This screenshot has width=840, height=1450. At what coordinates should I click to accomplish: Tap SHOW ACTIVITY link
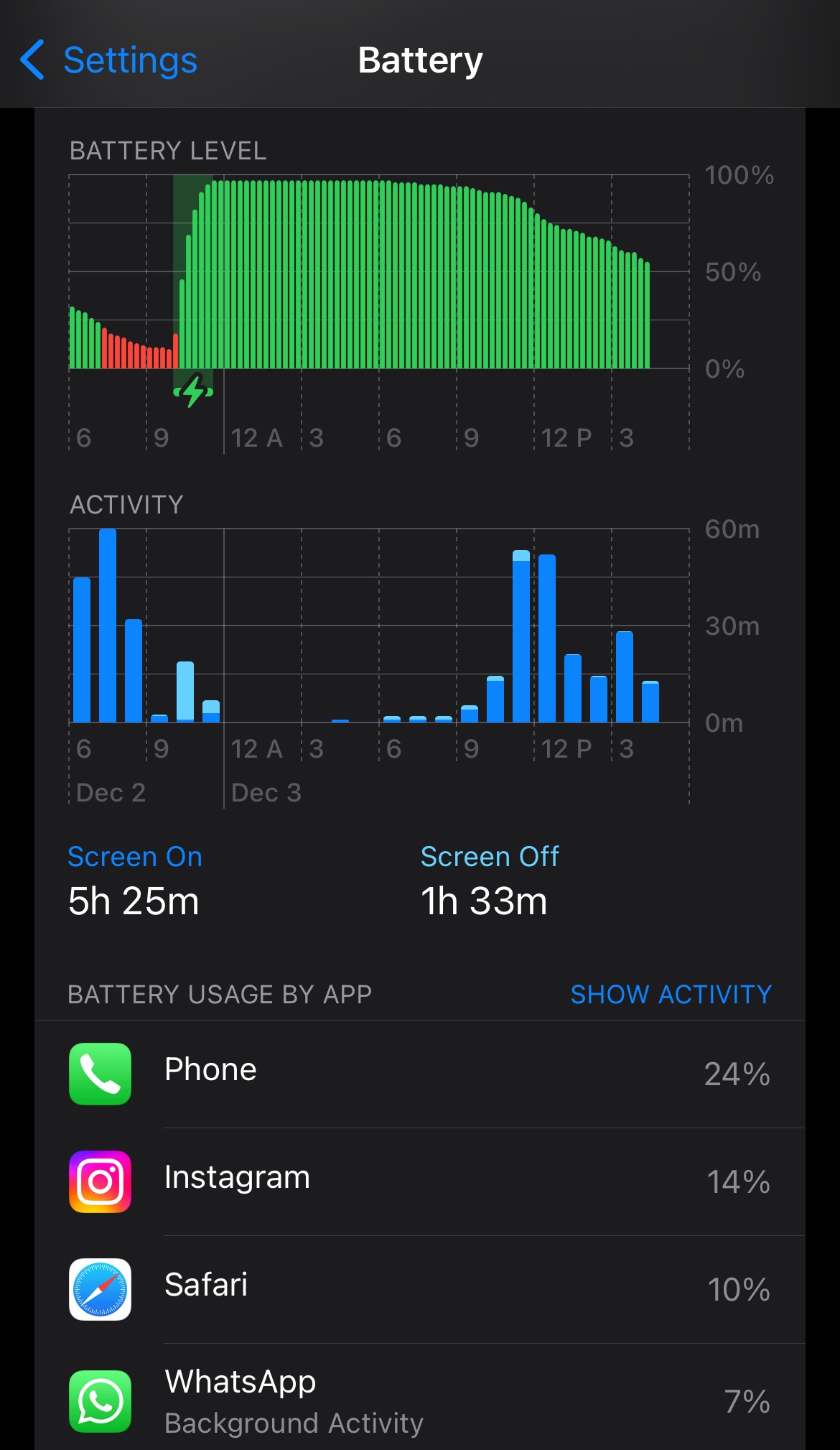(x=671, y=994)
